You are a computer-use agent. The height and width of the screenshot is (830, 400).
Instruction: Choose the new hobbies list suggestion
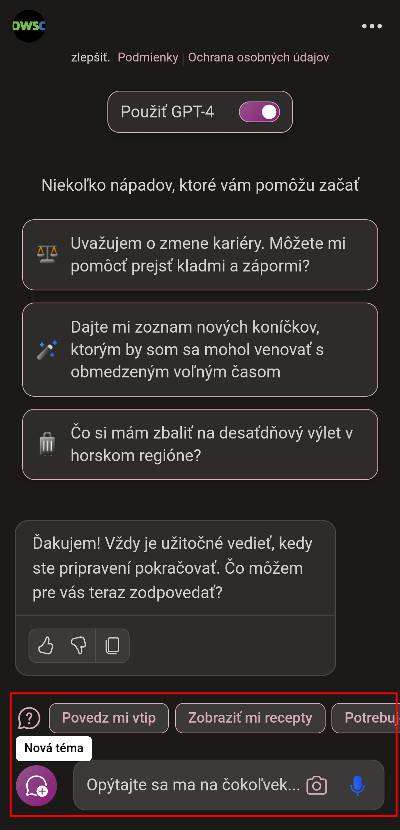click(200, 349)
